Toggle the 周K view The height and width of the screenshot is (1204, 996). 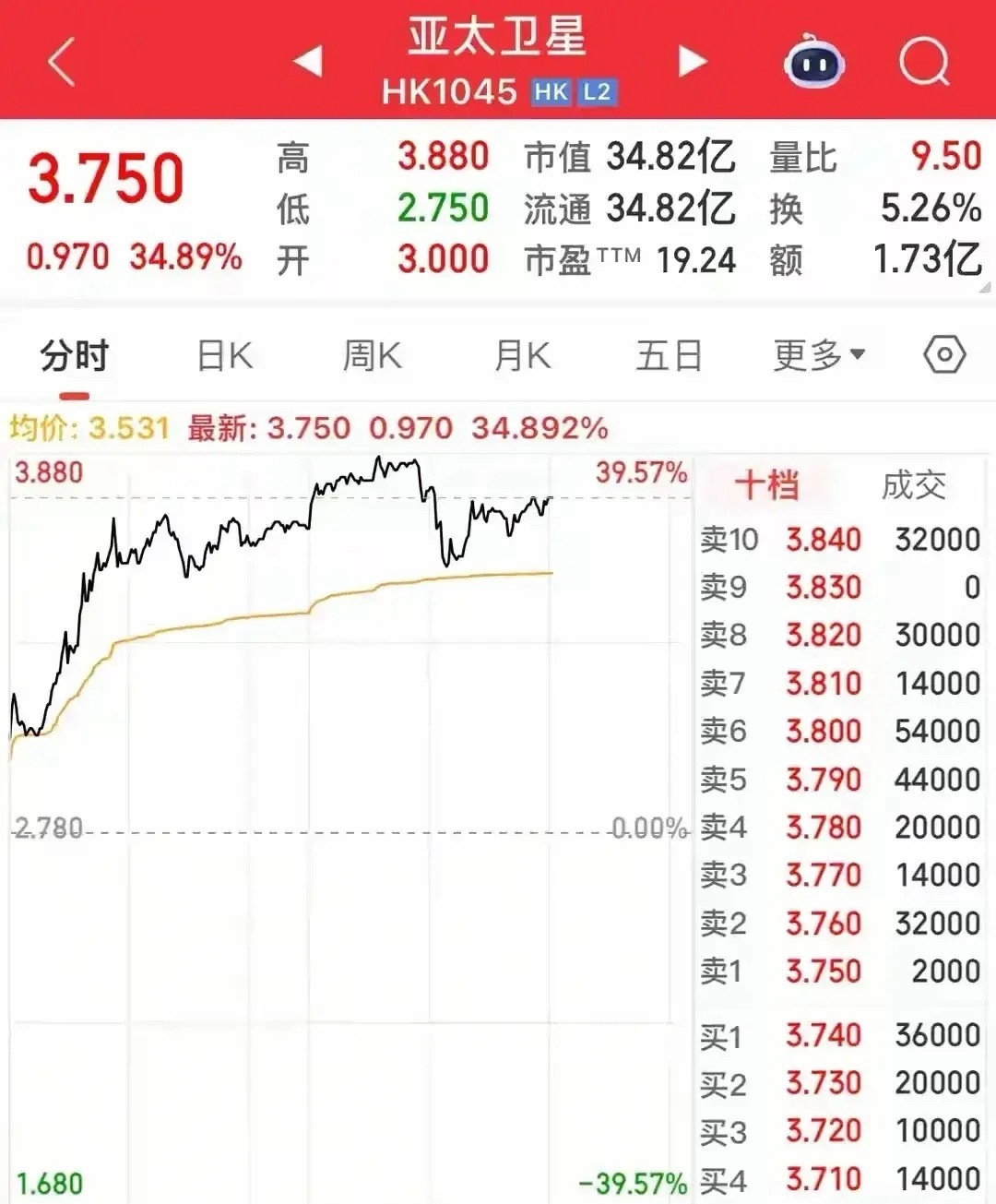click(371, 353)
